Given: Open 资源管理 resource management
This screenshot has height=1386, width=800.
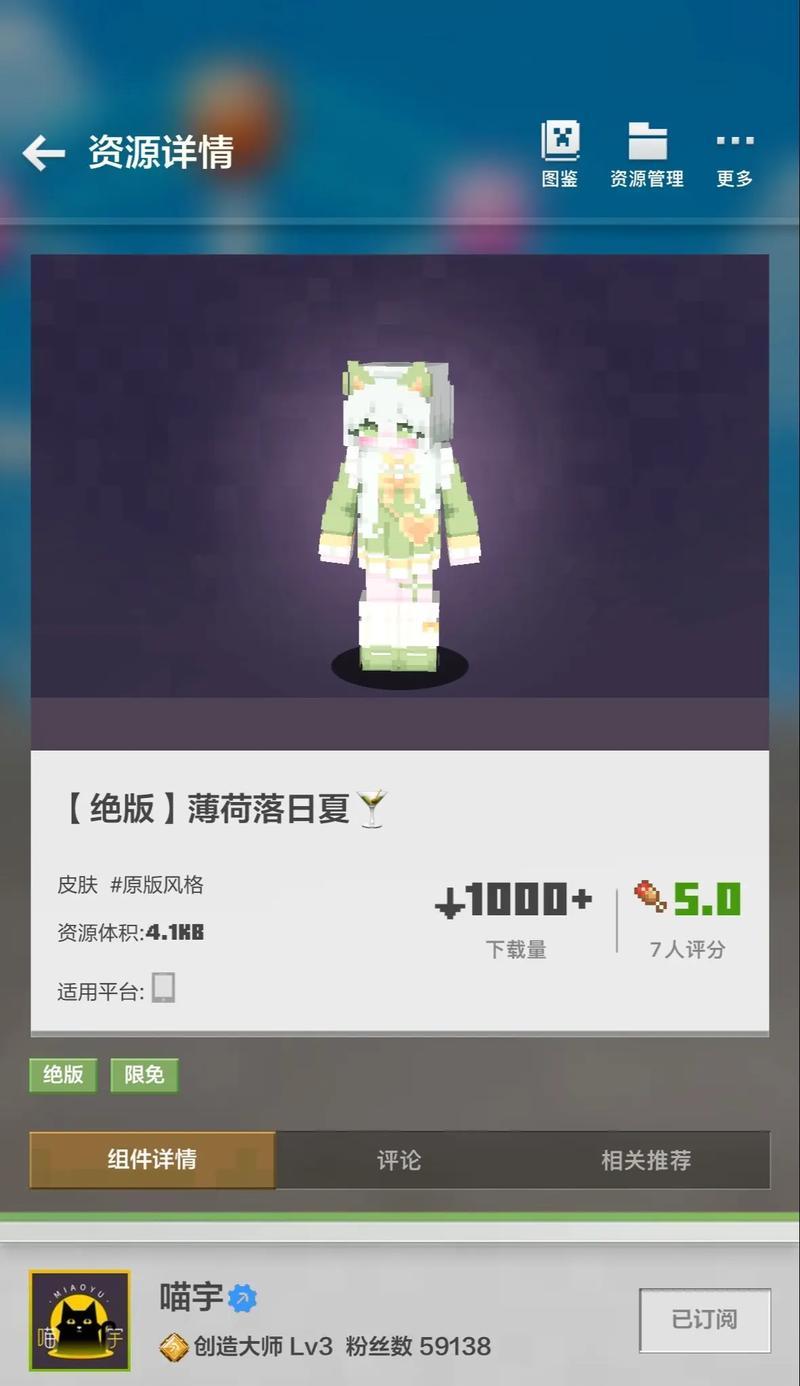Looking at the screenshot, I should tap(647, 154).
